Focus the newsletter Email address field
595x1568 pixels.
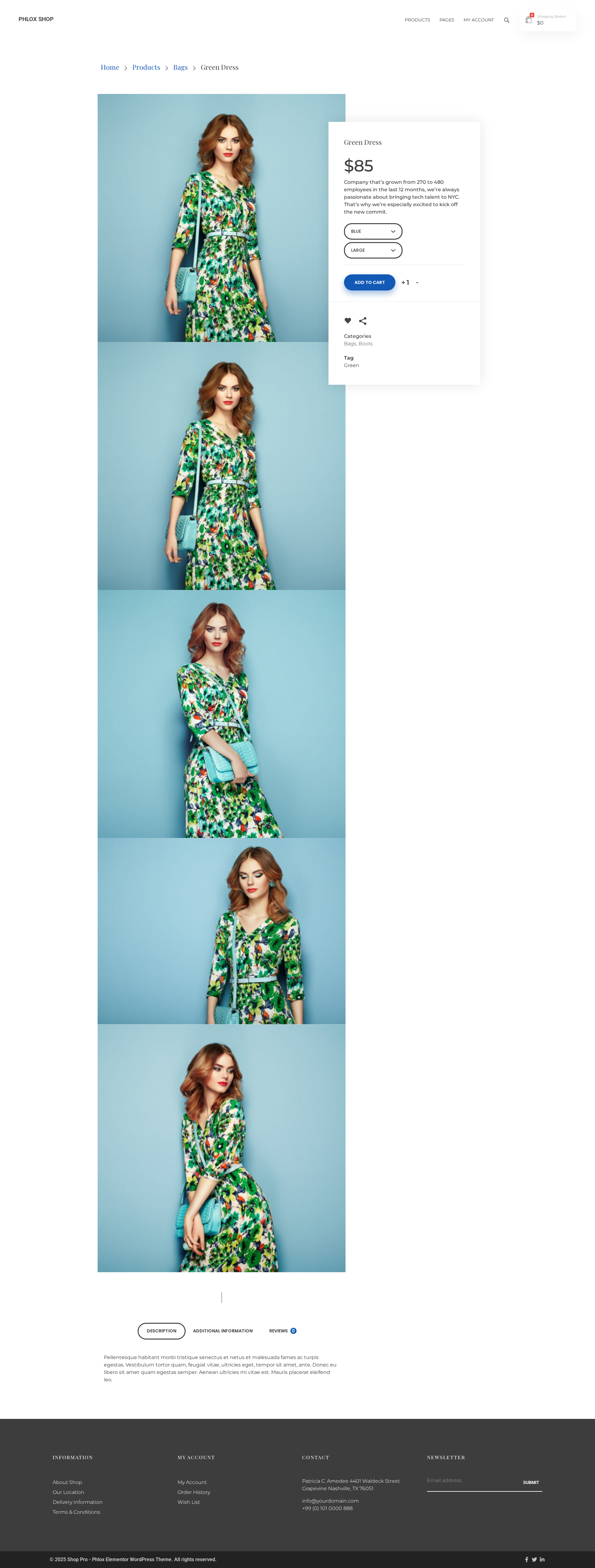(469, 1480)
